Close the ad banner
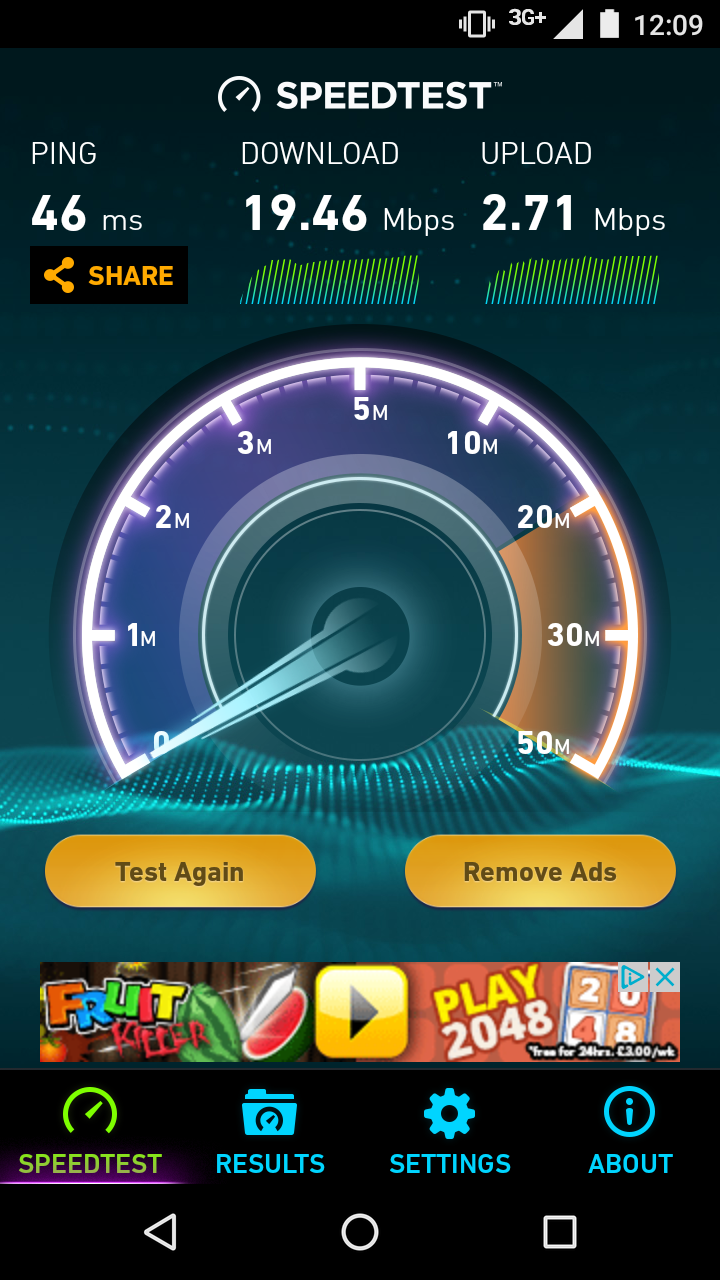This screenshot has width=720, height=1280. (665, 977)
